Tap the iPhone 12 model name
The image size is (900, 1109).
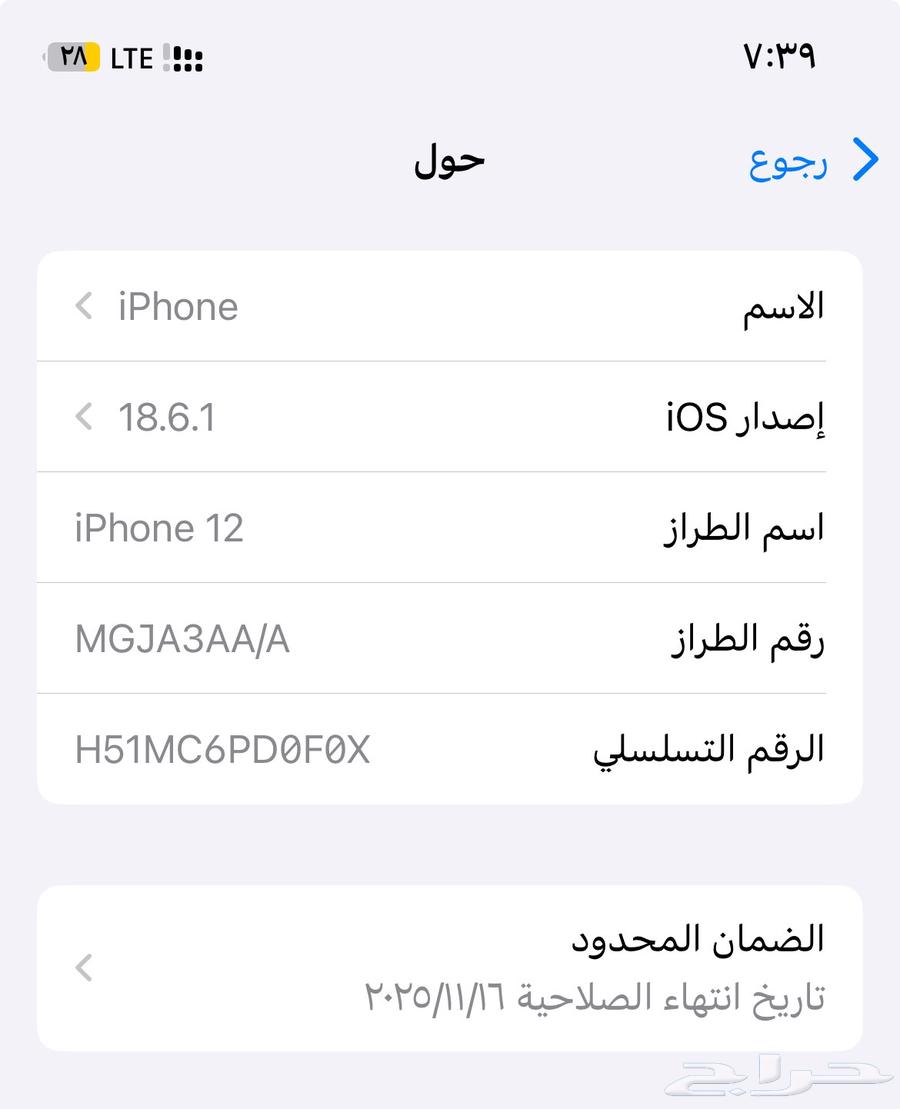160,528
